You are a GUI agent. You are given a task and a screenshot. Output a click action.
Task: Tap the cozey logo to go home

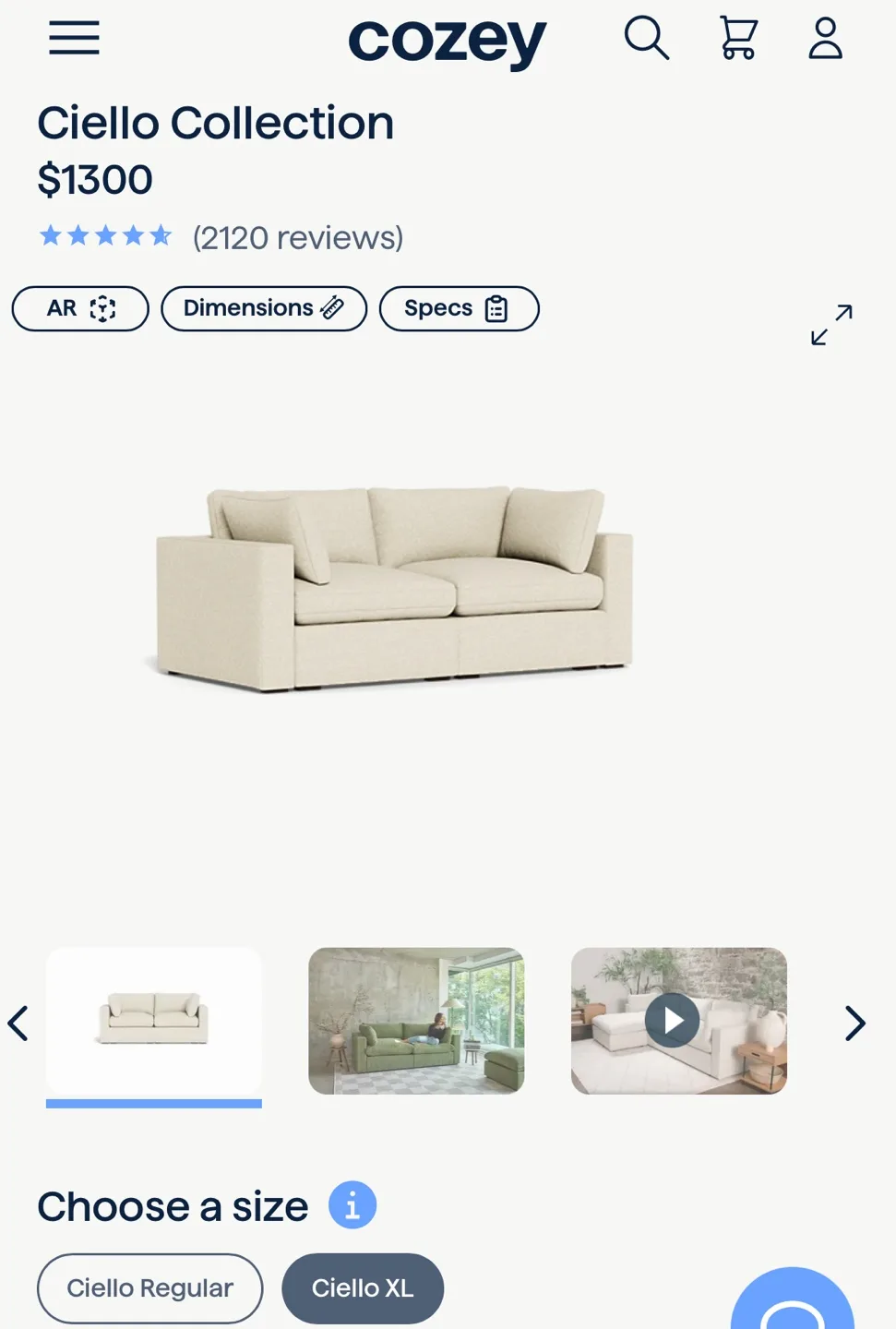pyautogui.click(x=448, y=42)
